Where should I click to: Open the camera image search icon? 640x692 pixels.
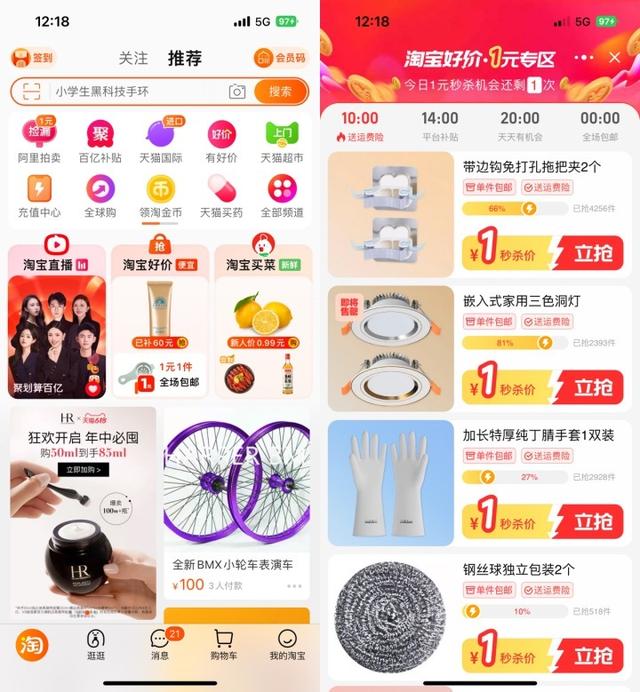click(x=237, y=92)
